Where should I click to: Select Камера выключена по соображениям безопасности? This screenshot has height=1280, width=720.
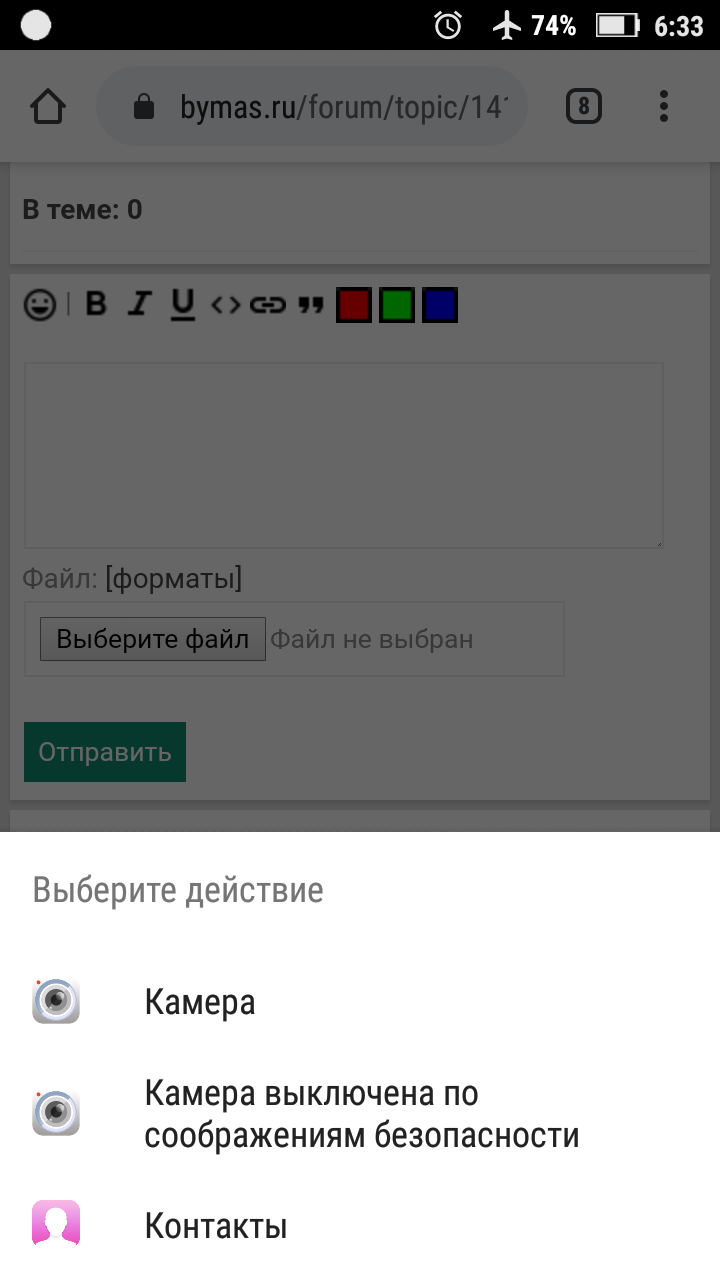coord(360,1114)
